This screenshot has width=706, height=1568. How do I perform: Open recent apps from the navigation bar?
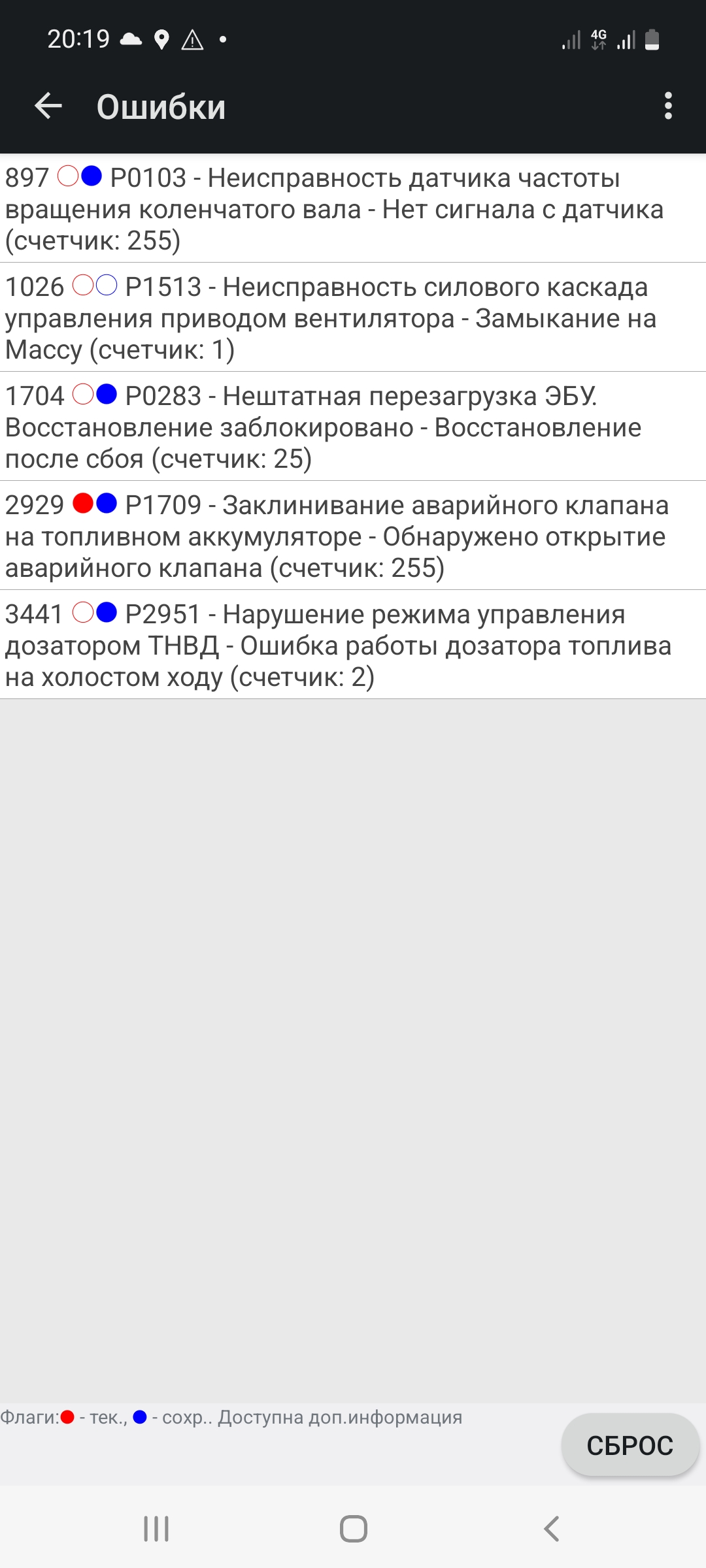[x=156, y=1529]
